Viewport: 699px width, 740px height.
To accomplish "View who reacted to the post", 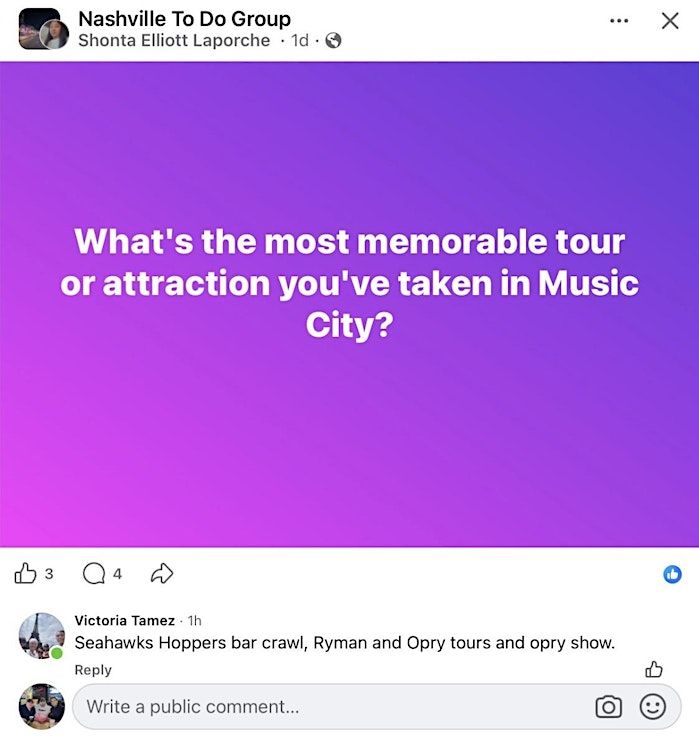I will pos(673,574).
